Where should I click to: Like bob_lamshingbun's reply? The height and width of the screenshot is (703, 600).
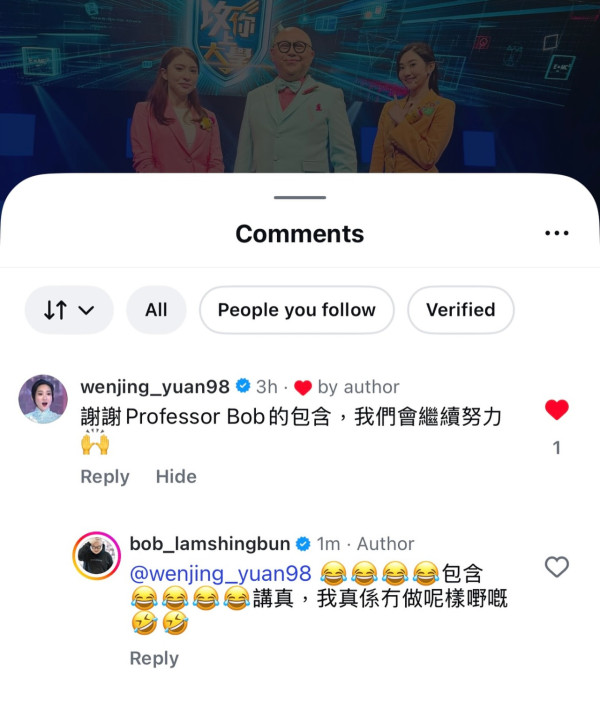click(556, 567)
